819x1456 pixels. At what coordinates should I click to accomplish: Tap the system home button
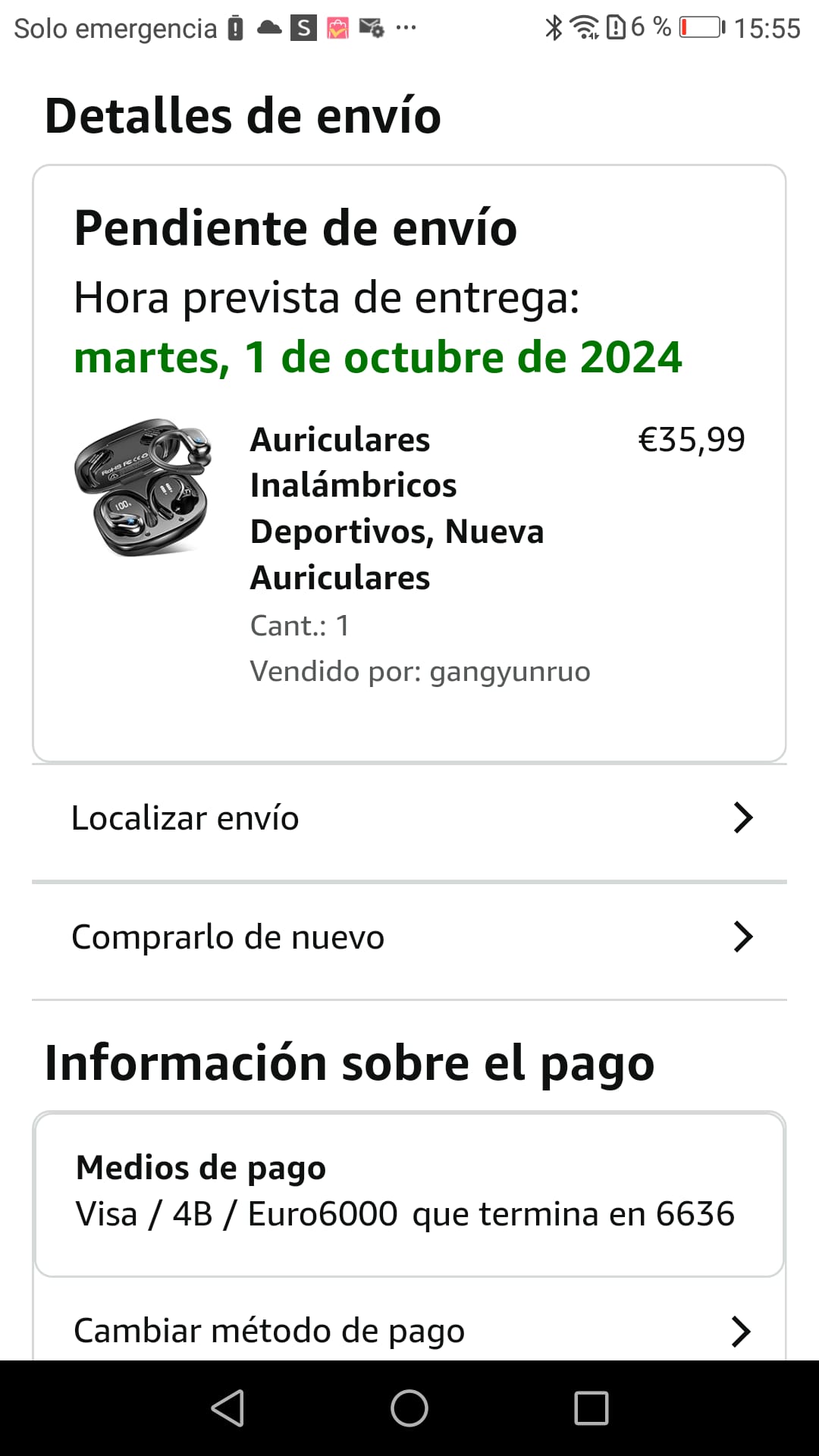coord(409,1408)
